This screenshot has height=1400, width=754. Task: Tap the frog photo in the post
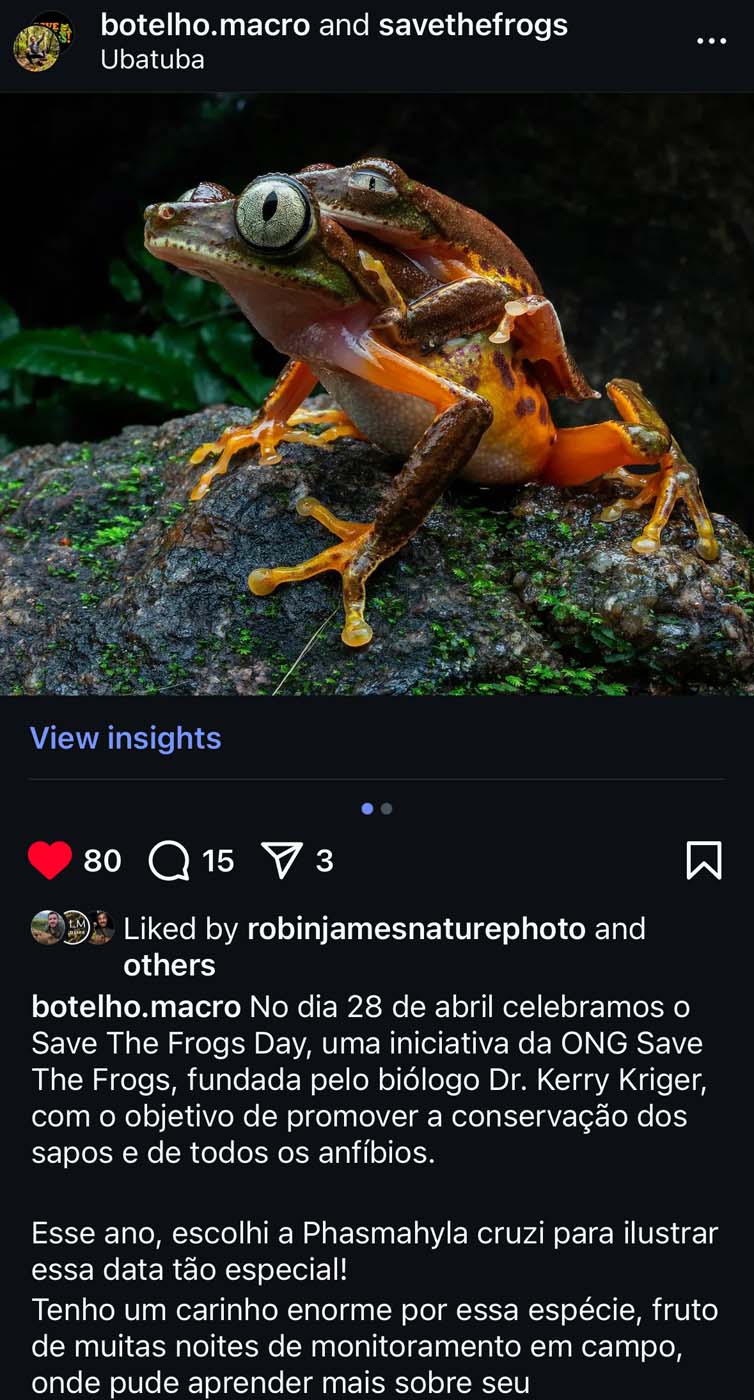pos(377,394)
